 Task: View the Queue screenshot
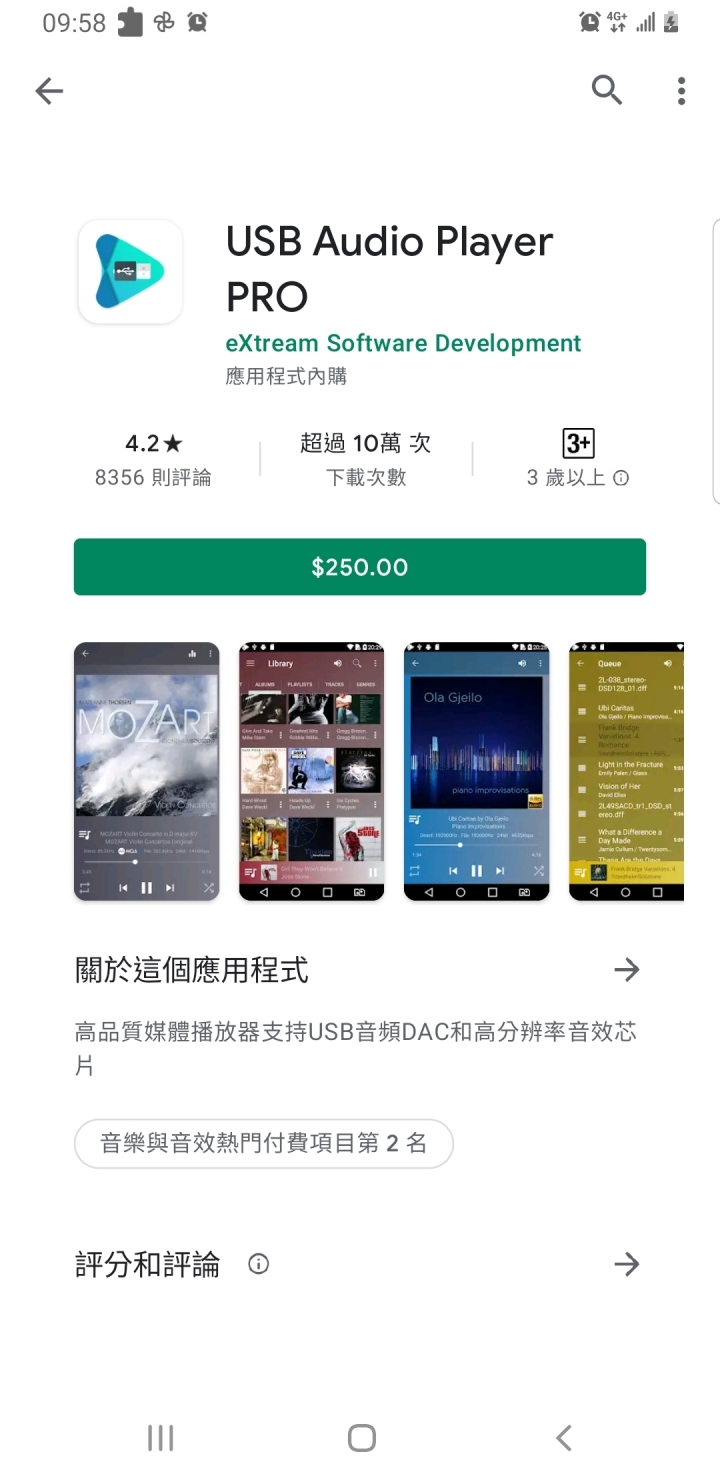tap(627, 771)
